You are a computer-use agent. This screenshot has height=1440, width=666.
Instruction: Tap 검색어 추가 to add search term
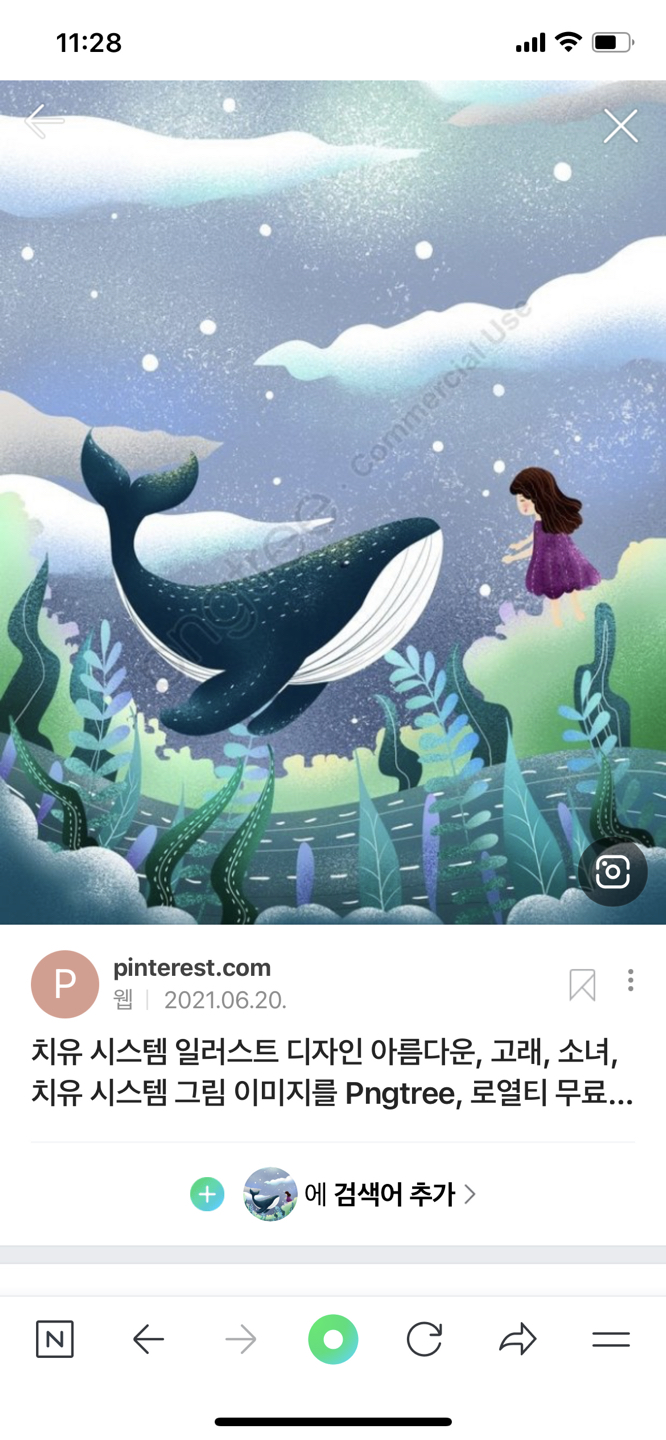click(393, 1194)
